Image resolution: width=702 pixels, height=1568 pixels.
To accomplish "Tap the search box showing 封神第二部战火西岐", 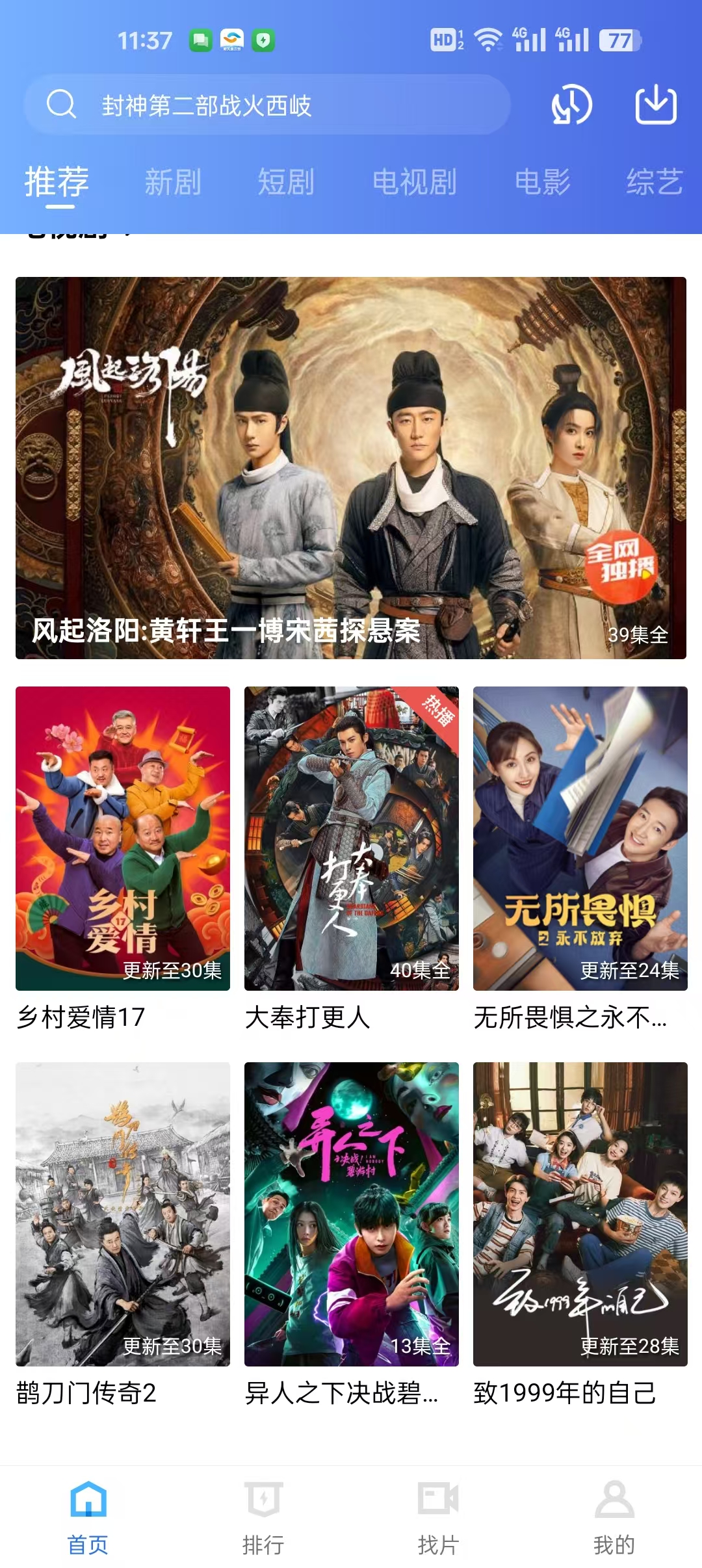I will 266,105.
